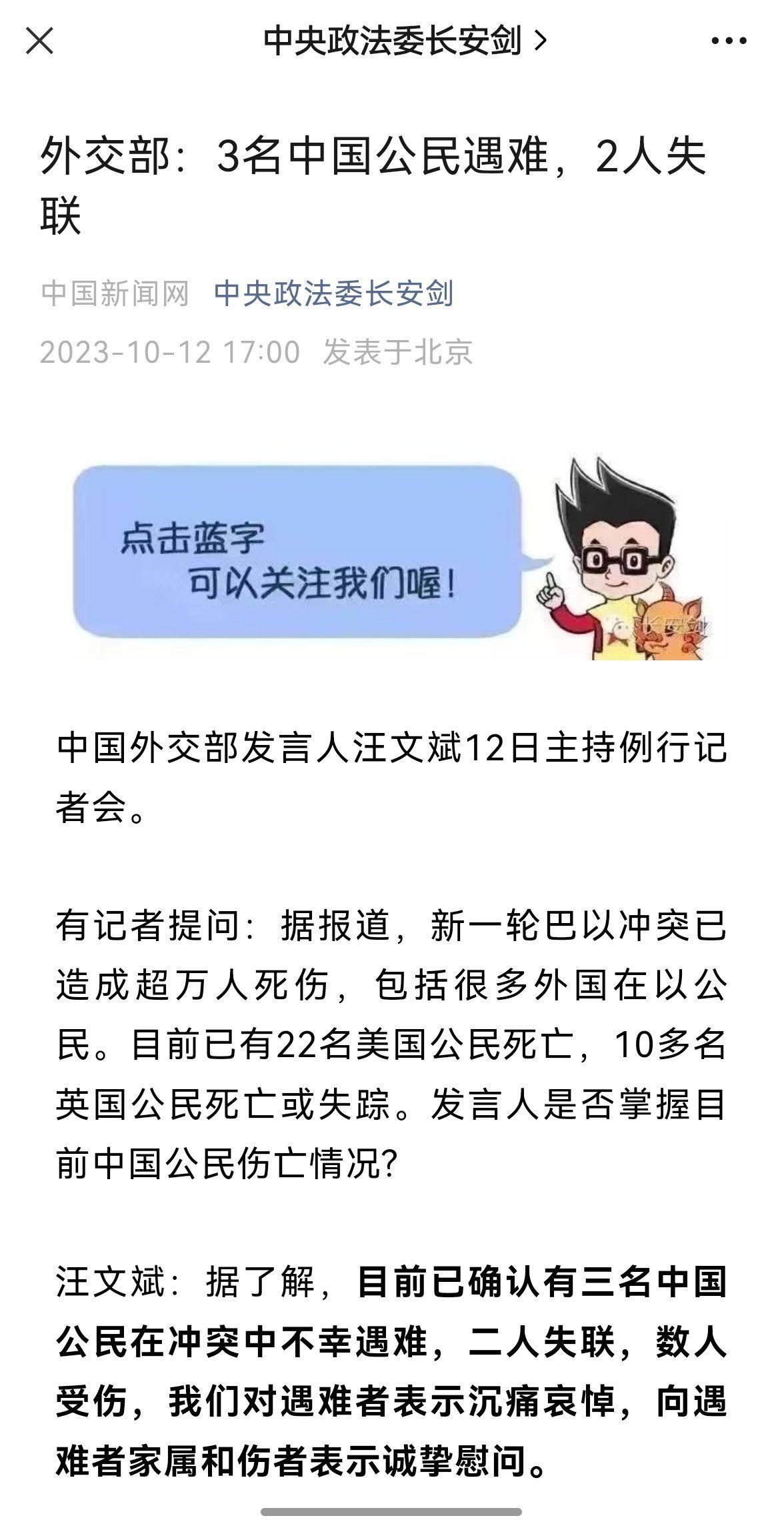Image resolution: width=784 pixels, height=1528 pixels.
Task: Tap the blue 中央政法委长安剑 author link
Action: 333,293
